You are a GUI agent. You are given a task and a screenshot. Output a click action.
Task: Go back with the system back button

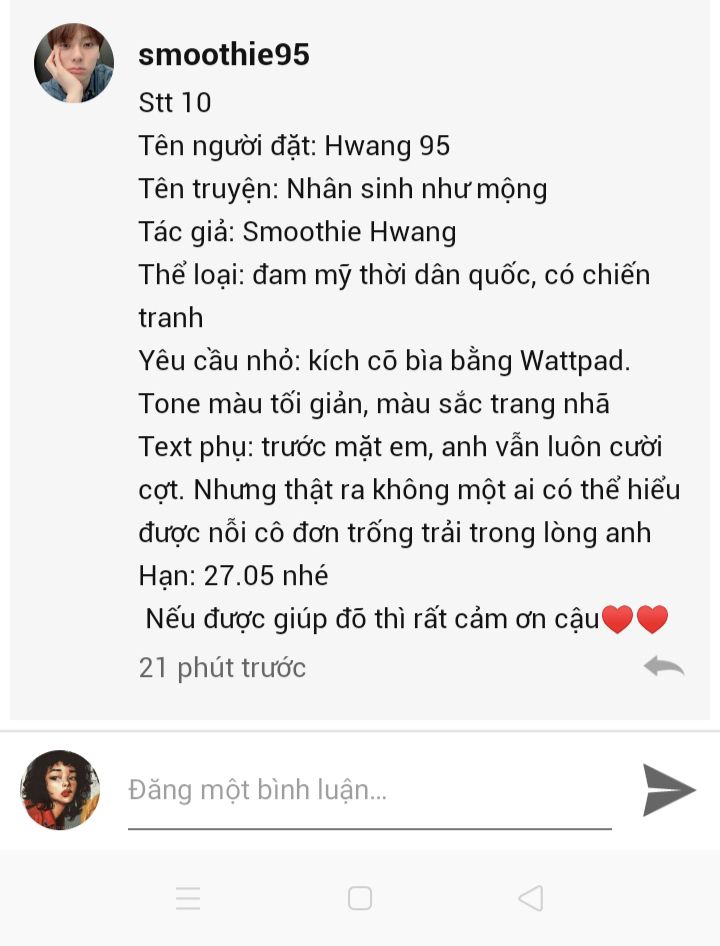click(531, 898)
